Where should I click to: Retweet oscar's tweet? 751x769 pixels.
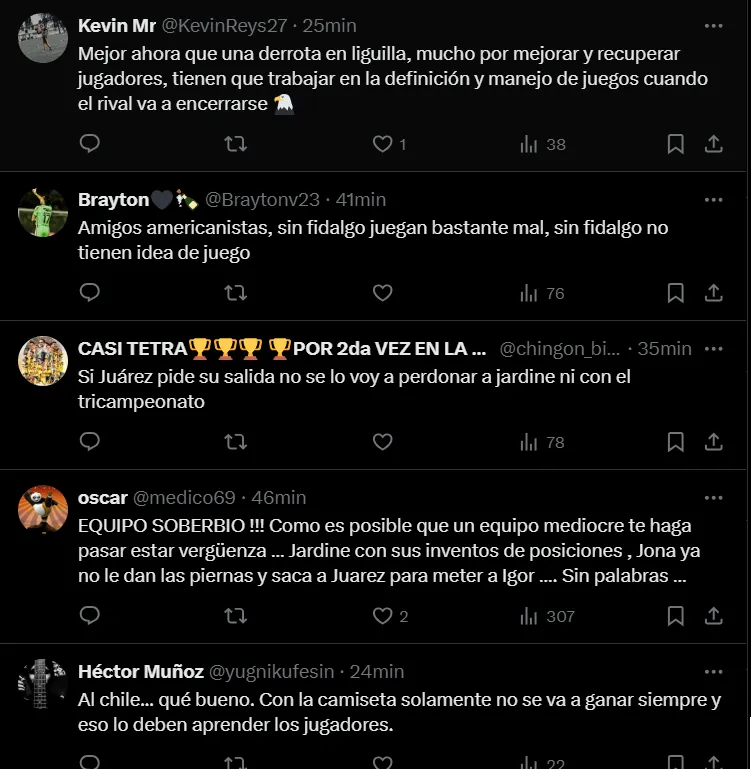pyautogui.click(x=236, y=616)
